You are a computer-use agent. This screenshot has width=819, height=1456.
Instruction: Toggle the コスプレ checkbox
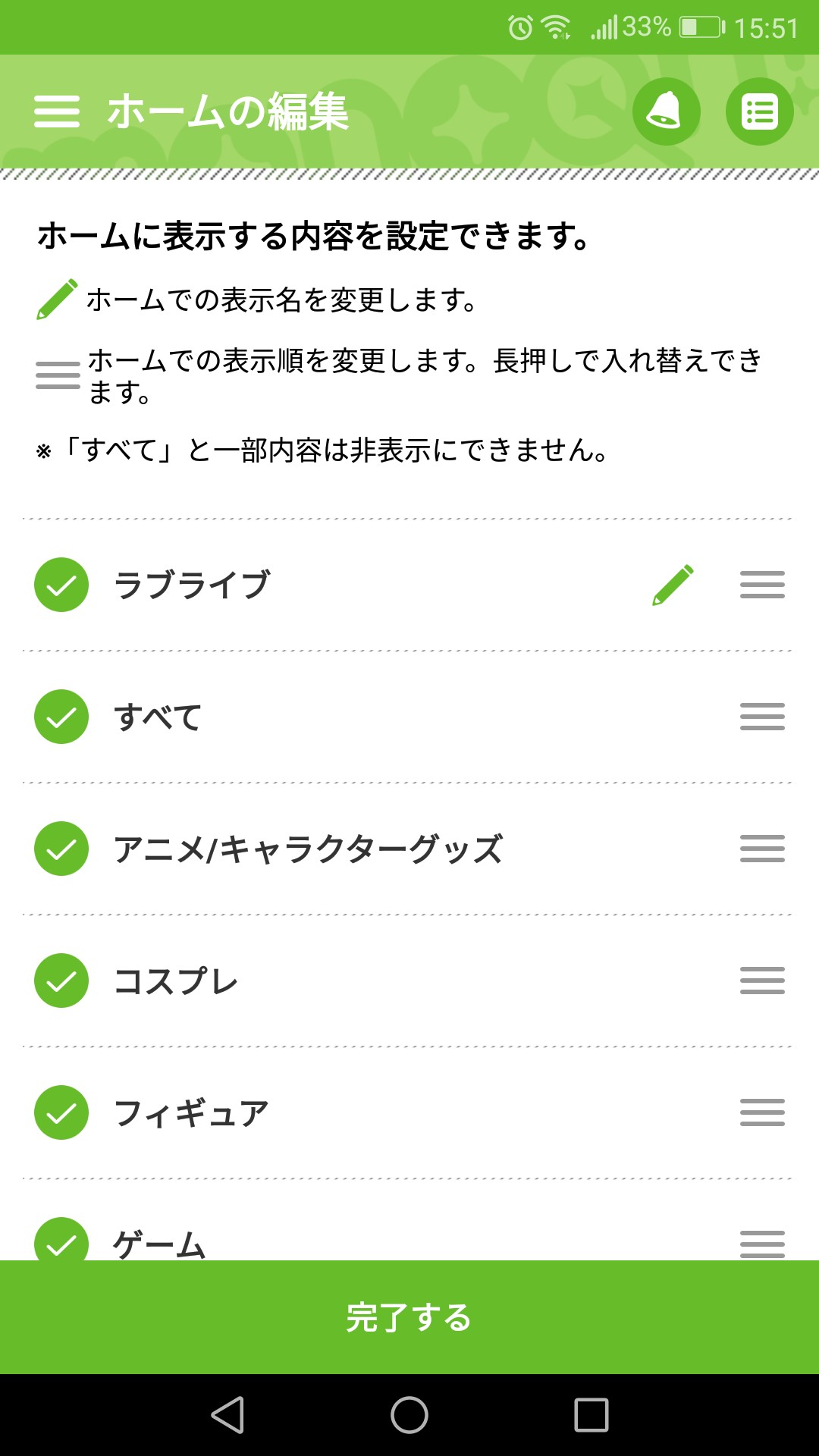click(x=61, y=981)
